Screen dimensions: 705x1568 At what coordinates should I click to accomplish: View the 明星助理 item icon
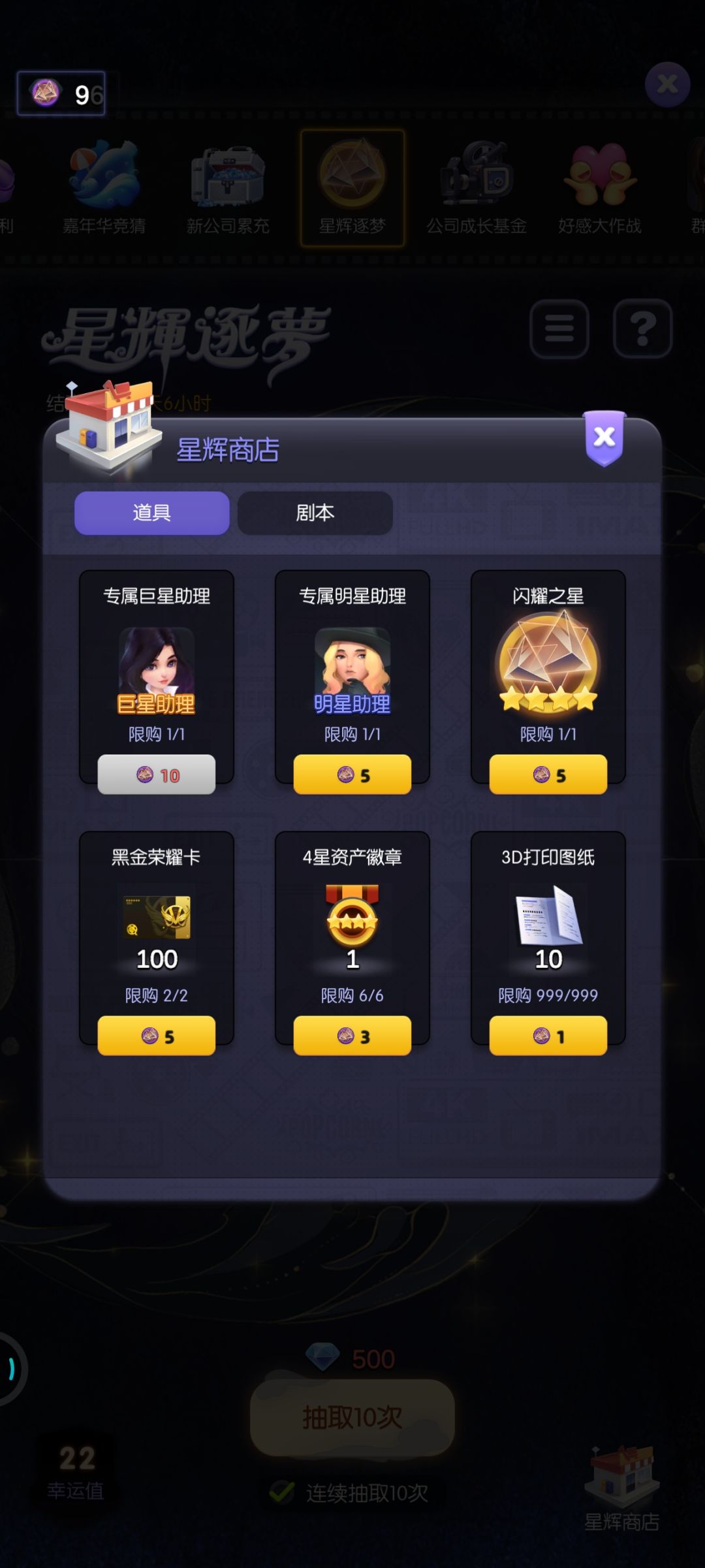(352, 671)
